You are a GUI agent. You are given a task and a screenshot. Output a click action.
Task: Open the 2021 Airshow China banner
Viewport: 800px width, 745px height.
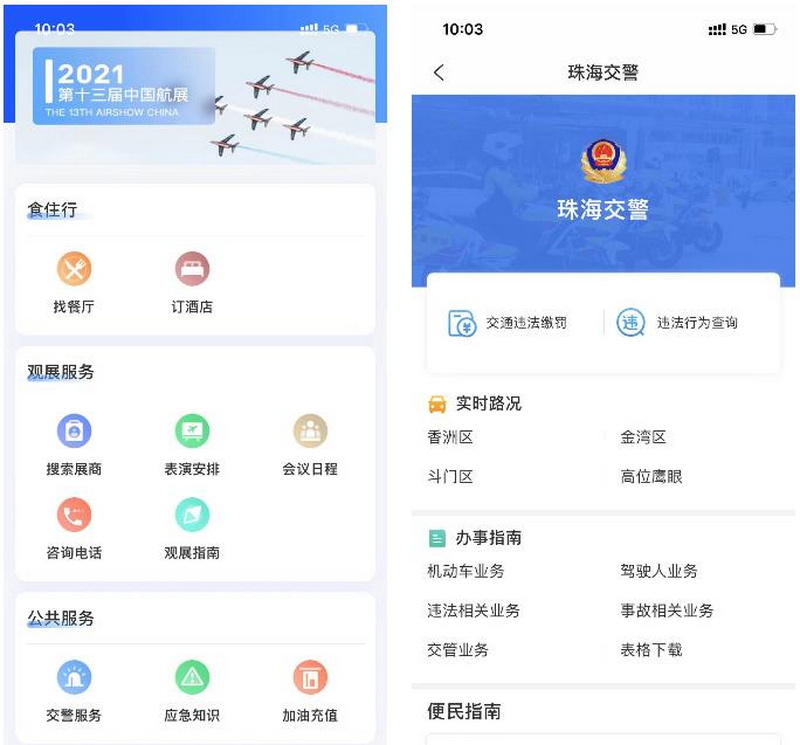click(195, 97)
